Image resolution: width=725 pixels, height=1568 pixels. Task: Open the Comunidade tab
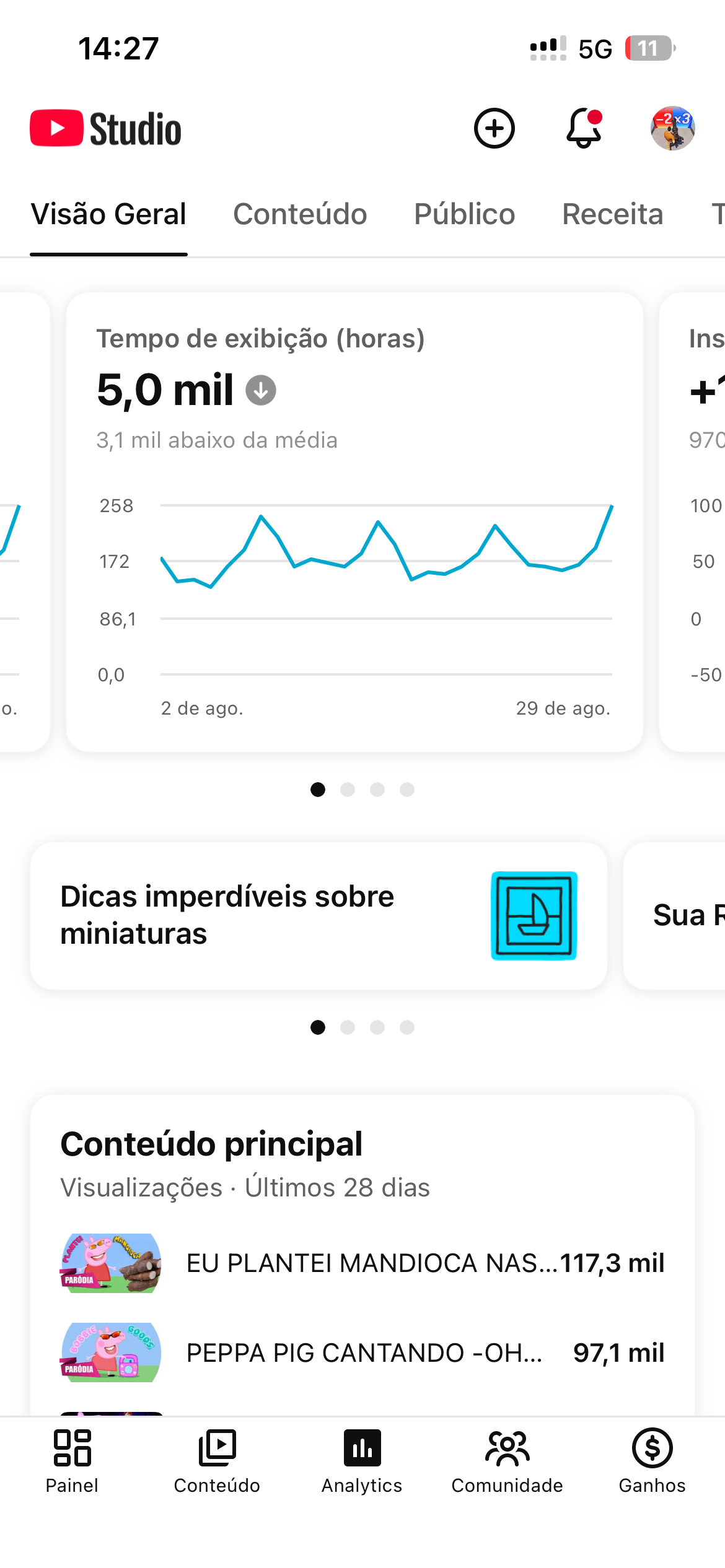tap(507, 1461)
